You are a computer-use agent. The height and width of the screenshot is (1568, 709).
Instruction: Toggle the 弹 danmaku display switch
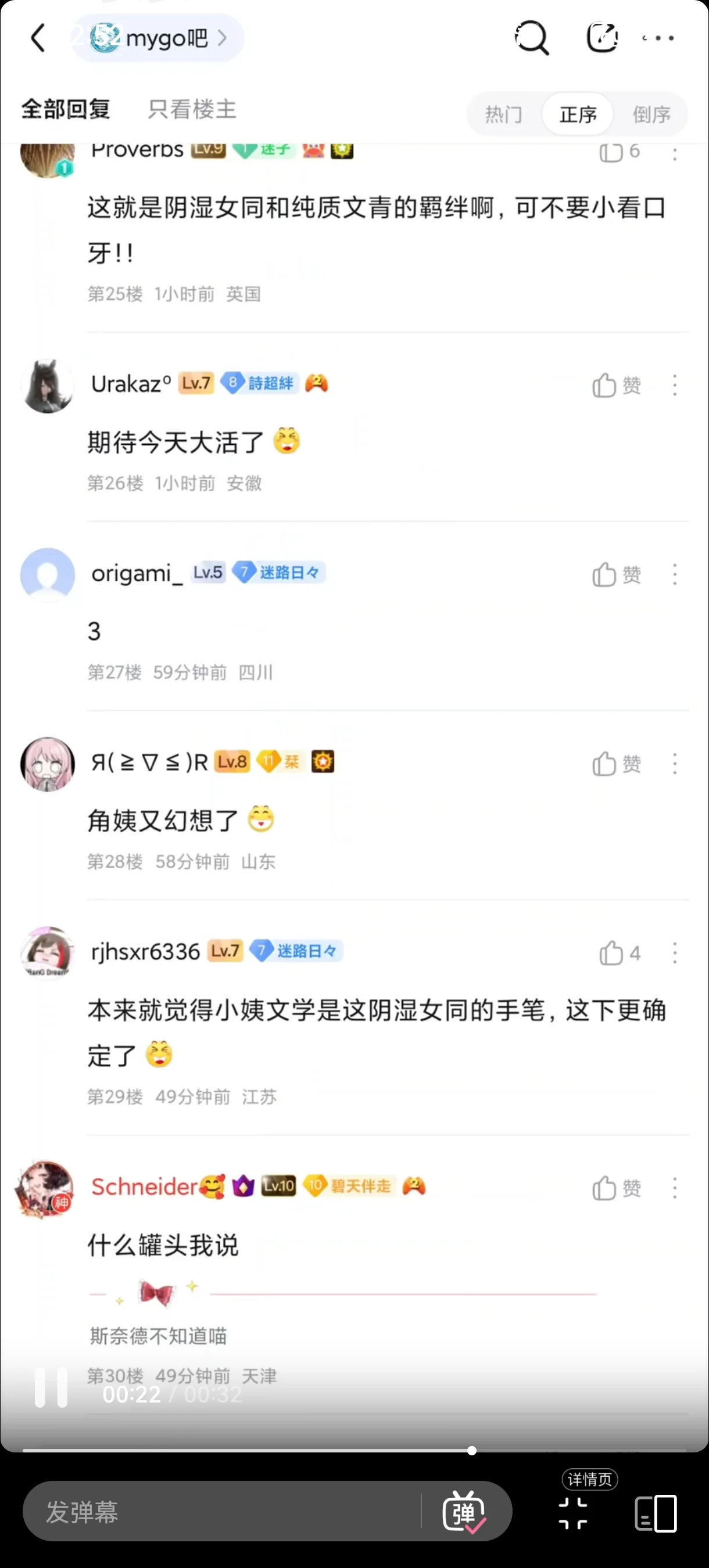pyautogui.click(x=465, y=1512)
